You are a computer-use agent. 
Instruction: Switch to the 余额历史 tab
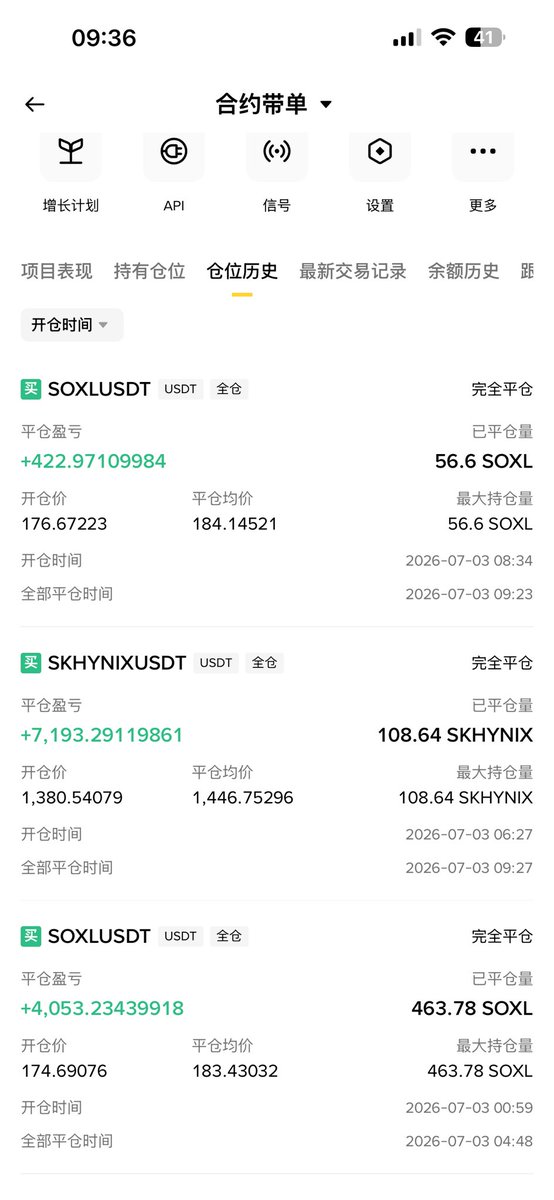point(464,271)
